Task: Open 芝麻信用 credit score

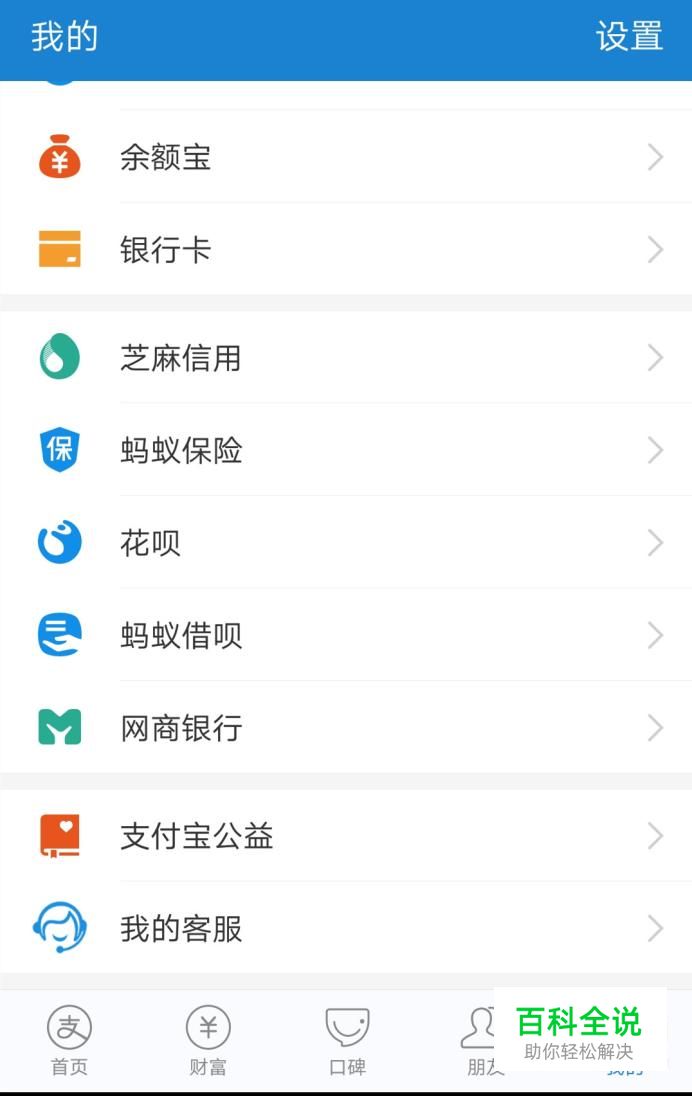Action: point(345,358)
